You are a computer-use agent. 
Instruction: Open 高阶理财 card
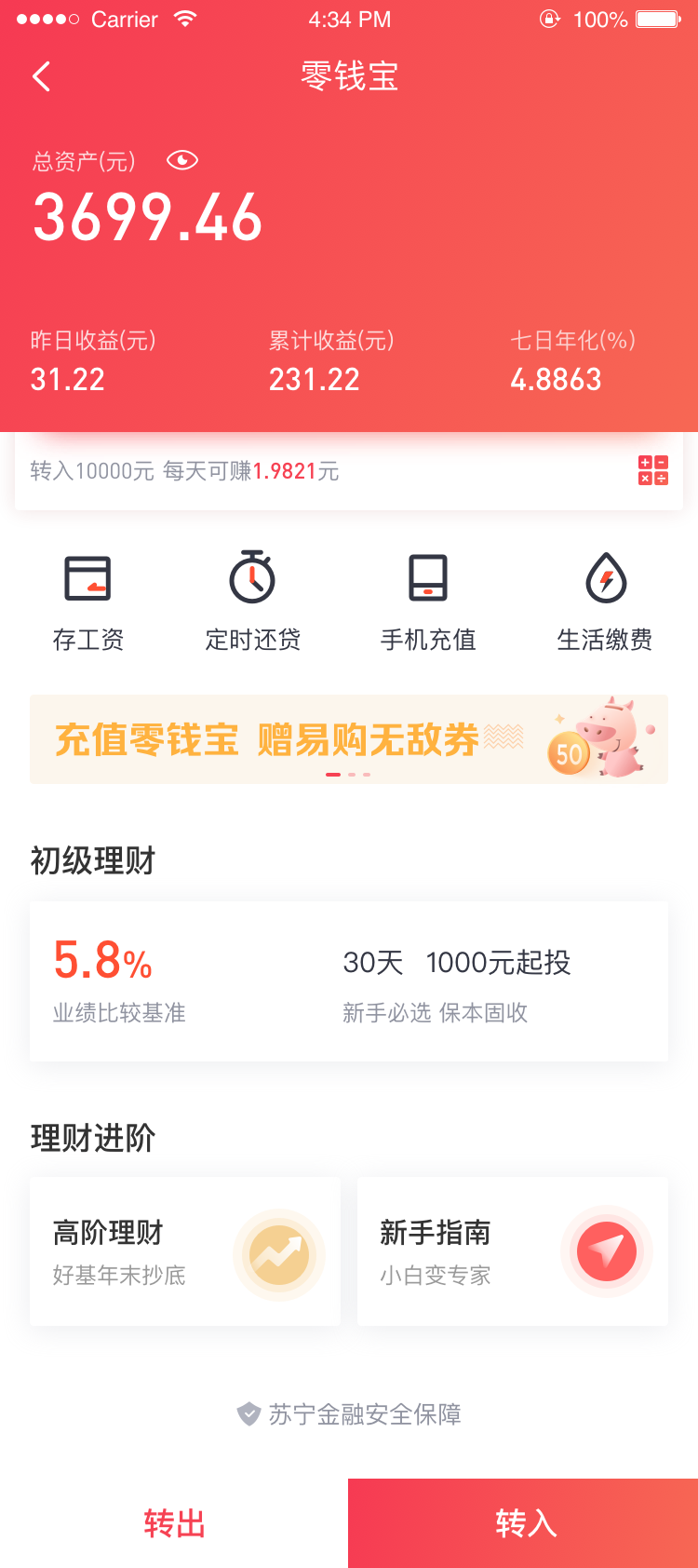pos(185,1251)
